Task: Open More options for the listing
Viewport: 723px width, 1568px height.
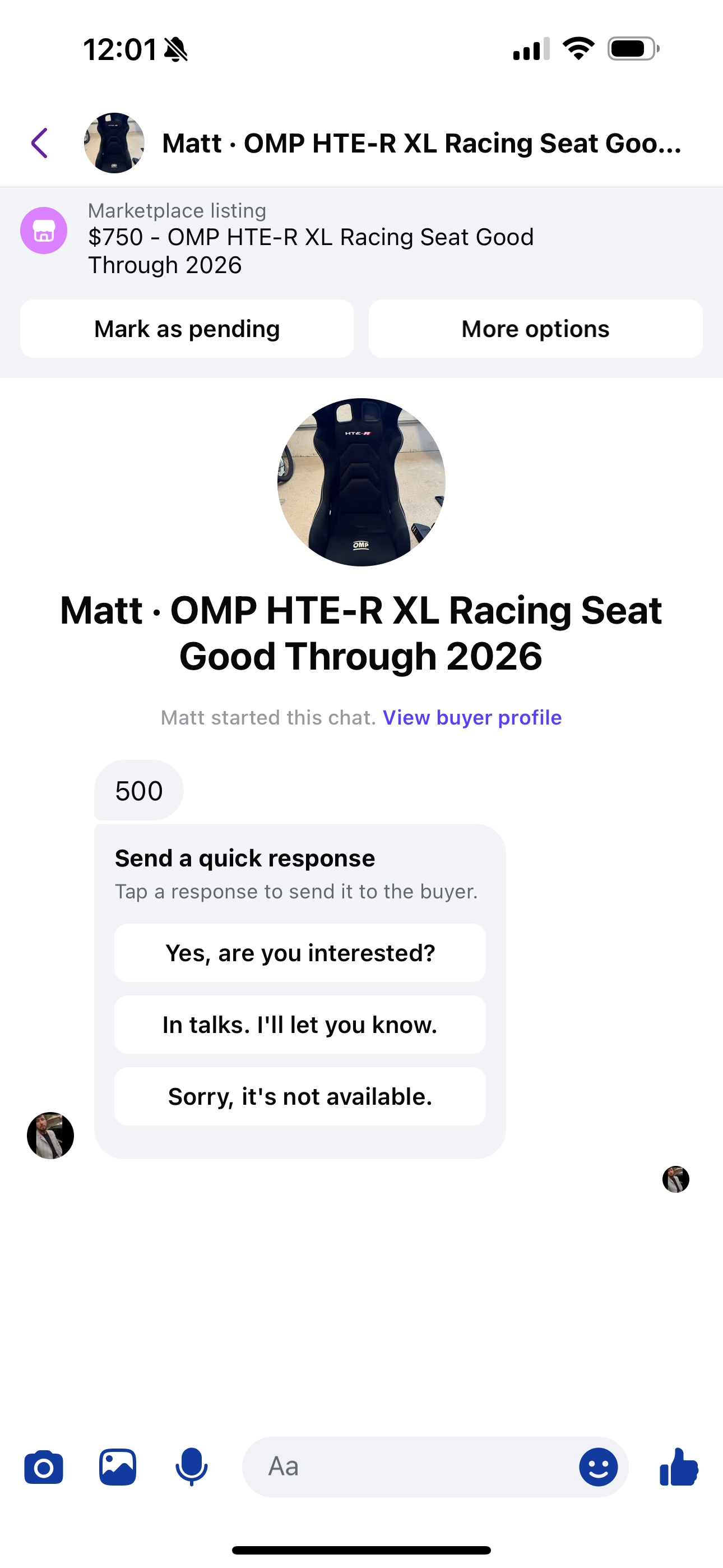Action: tap(535, 329)
